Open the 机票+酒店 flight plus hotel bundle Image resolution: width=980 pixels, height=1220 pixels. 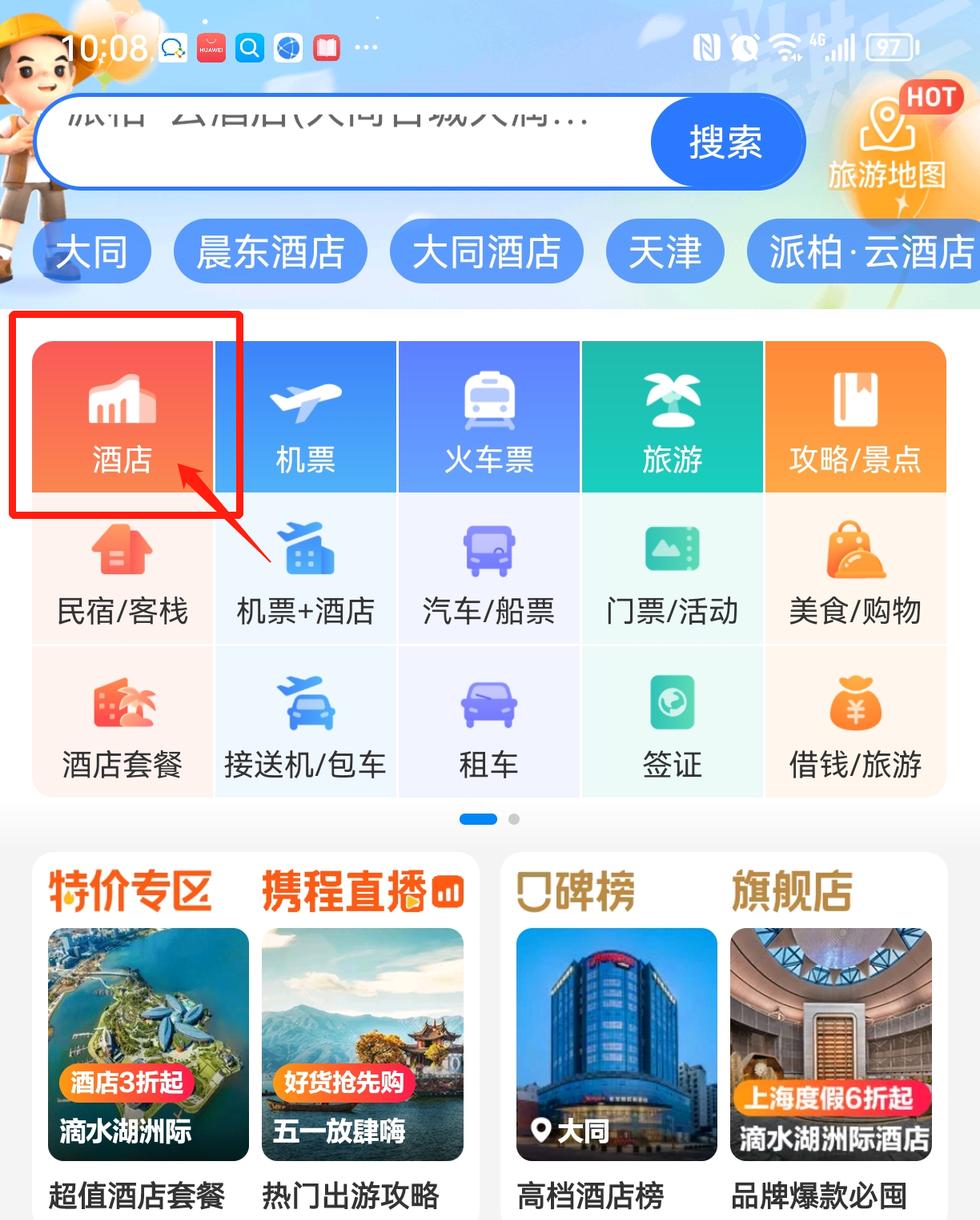tap(305, 570)
